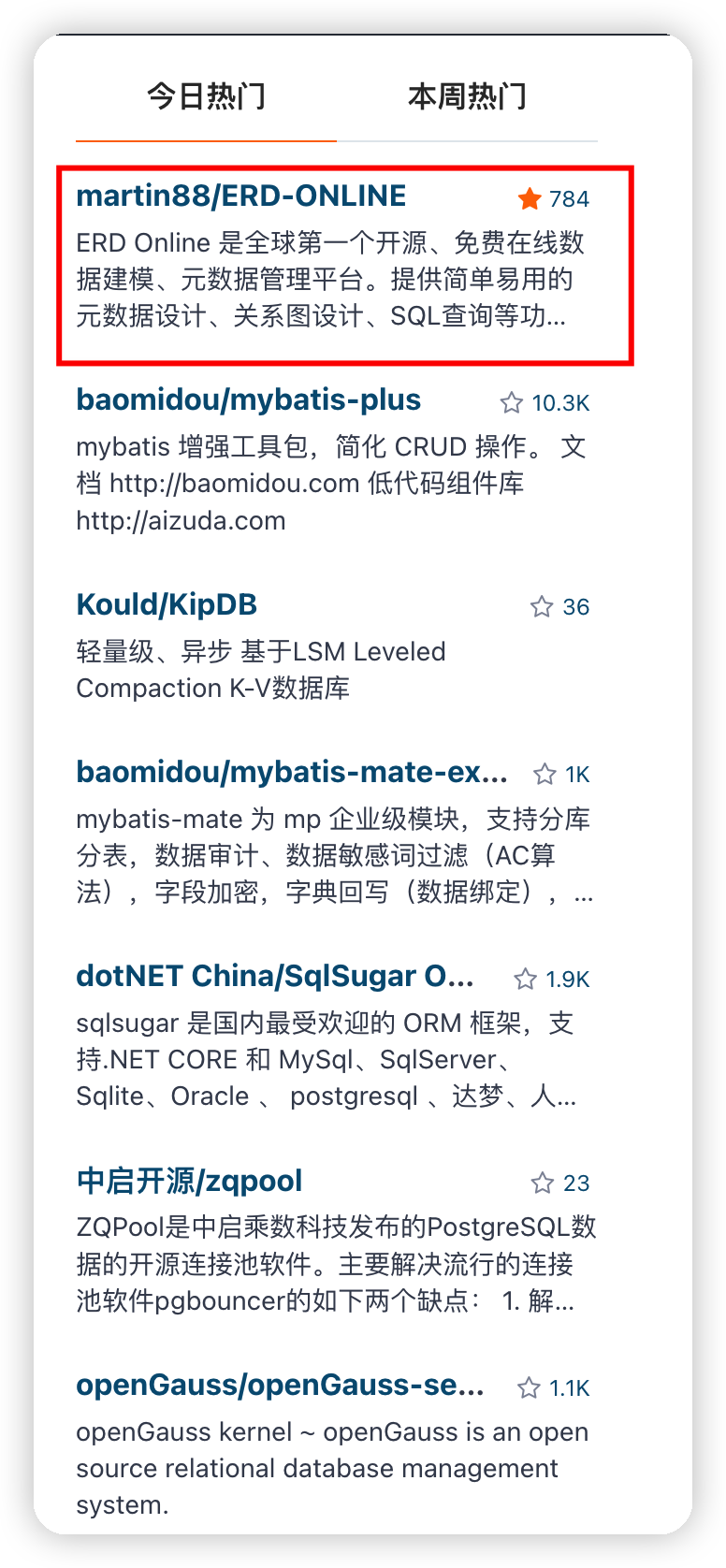This screenshot has width=726, height=1568.
Task: Star the zqpool project
Action: pos(543,1183)
